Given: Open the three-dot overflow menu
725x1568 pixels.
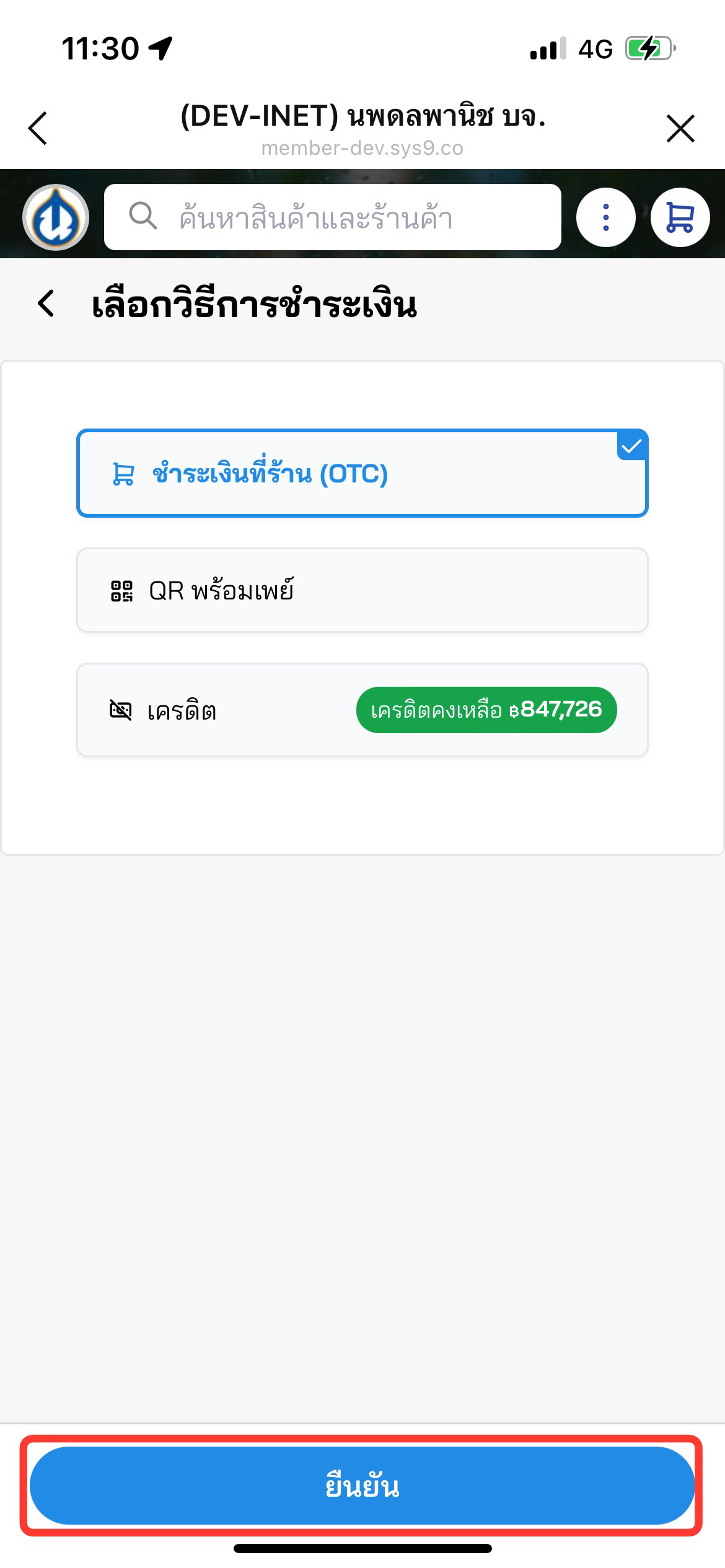Looking at the screenshot, I should coord(605,217).
